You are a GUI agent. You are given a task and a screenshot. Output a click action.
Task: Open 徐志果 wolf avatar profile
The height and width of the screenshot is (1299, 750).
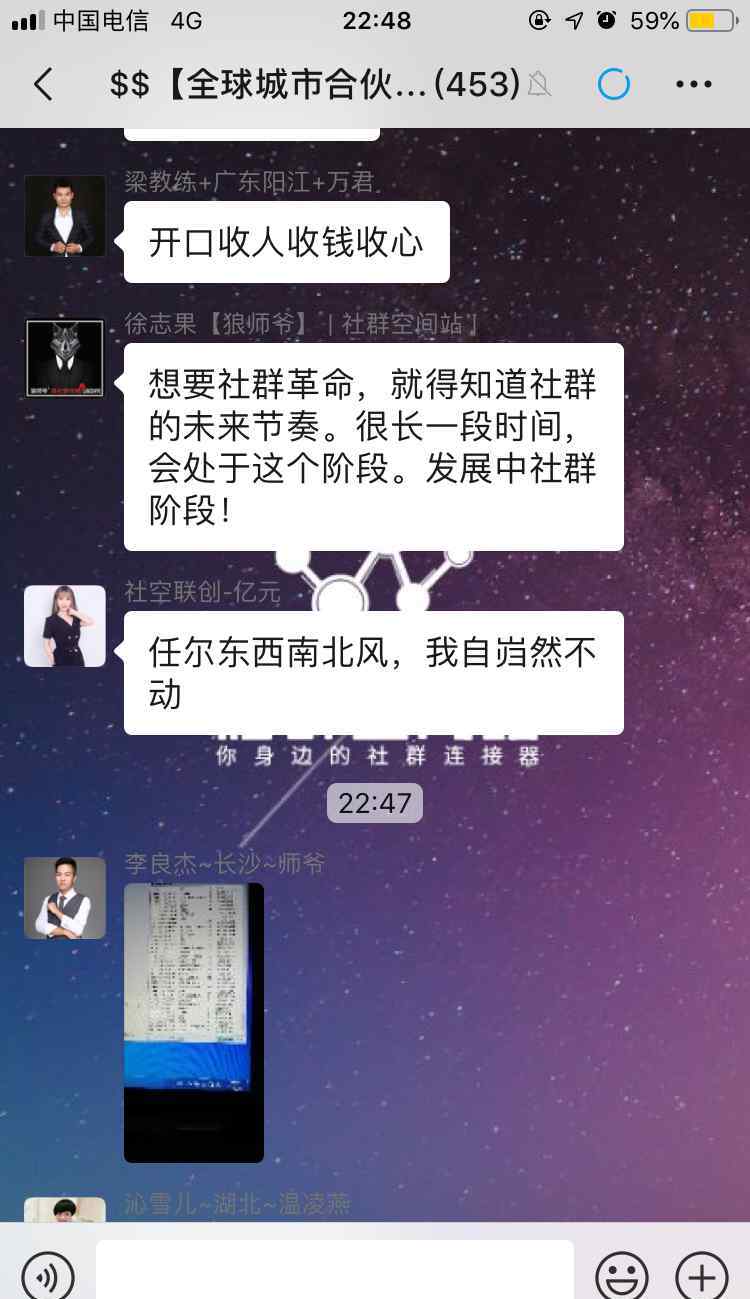[x=65, y=358]
